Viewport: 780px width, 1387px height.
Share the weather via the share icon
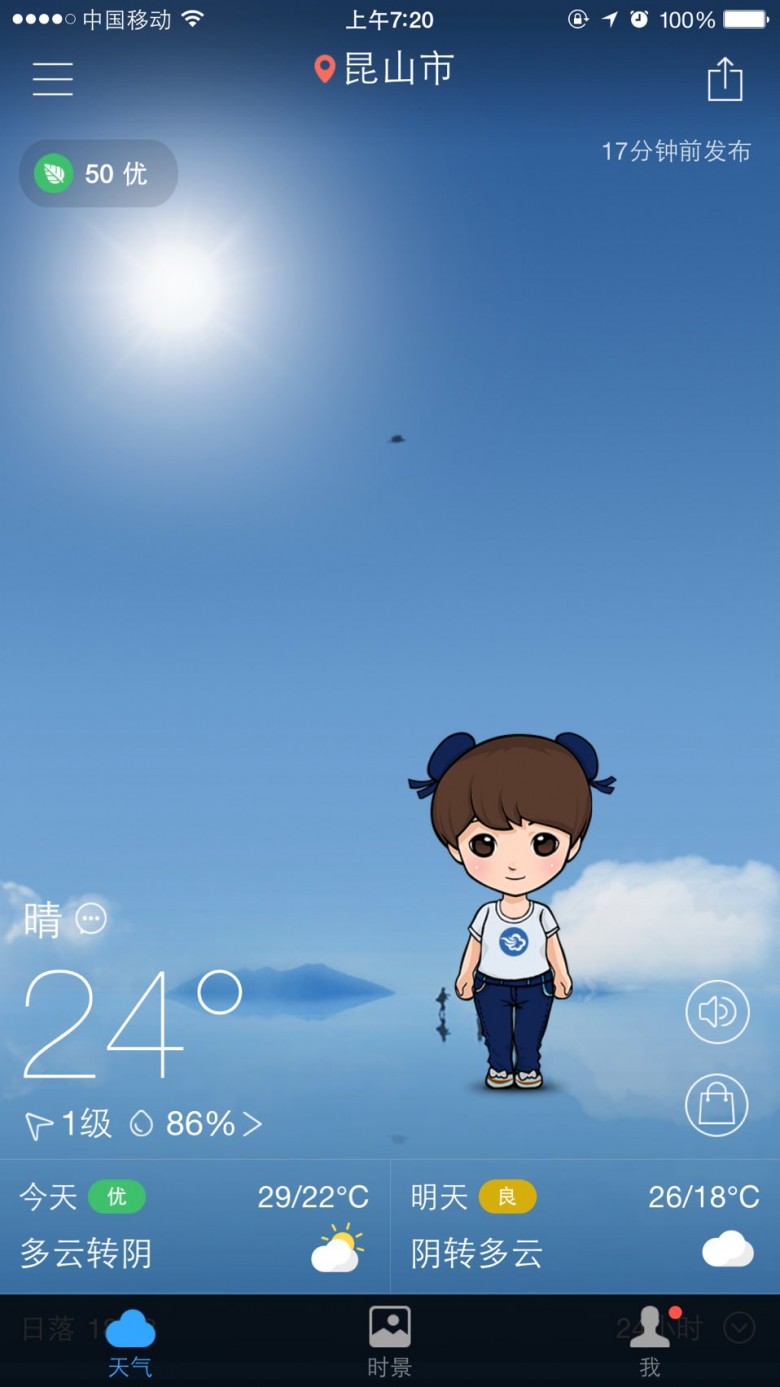pos(725,78)
